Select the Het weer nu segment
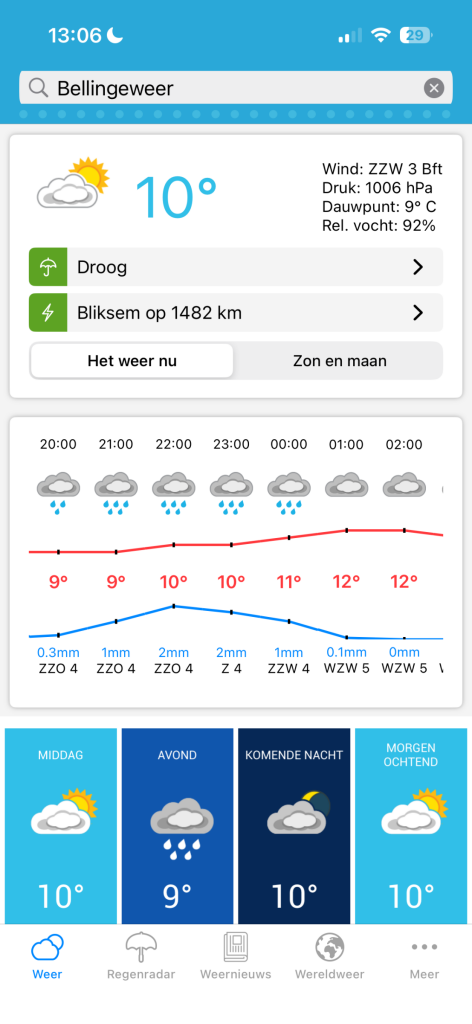 click(x=132, y=360)
